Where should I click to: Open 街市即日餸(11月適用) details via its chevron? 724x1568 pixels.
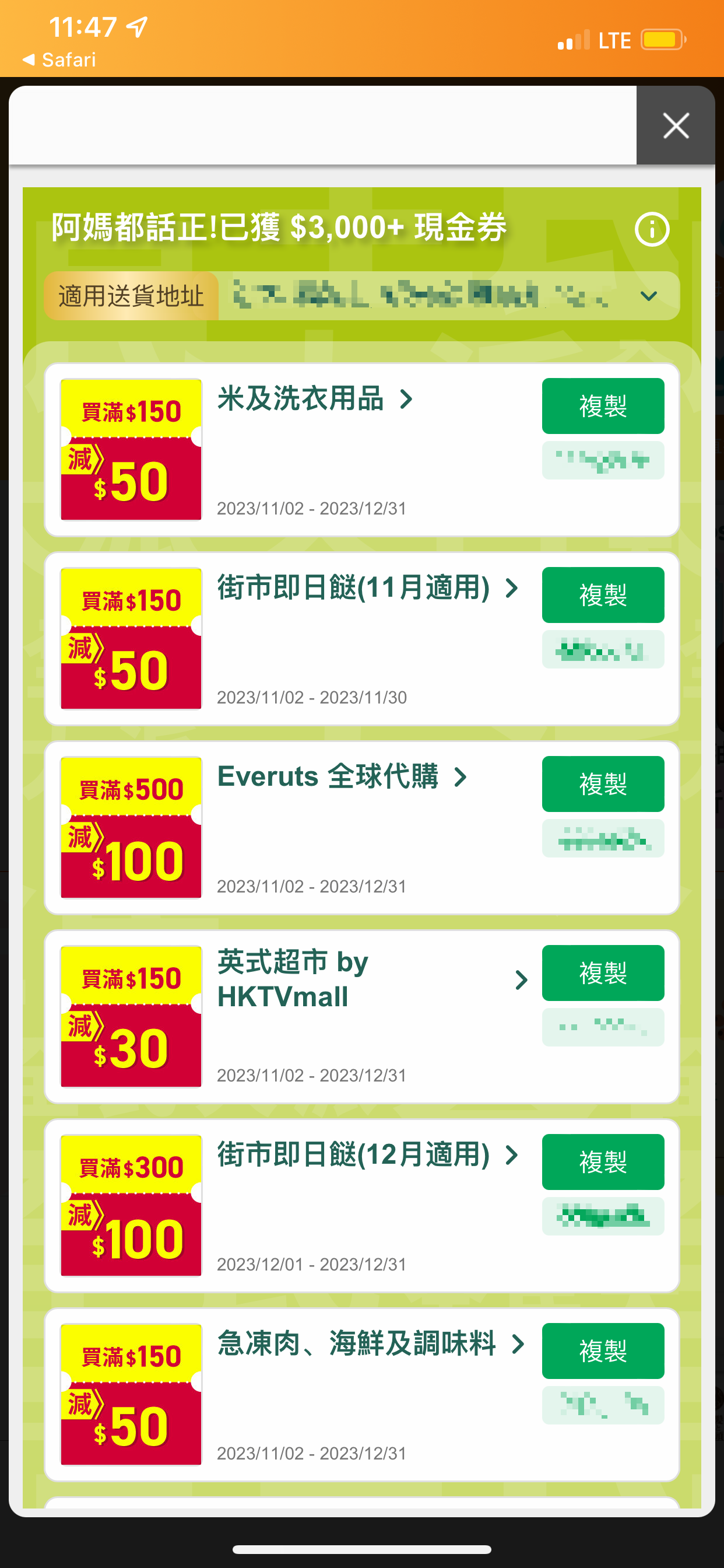tap(511, 589)
